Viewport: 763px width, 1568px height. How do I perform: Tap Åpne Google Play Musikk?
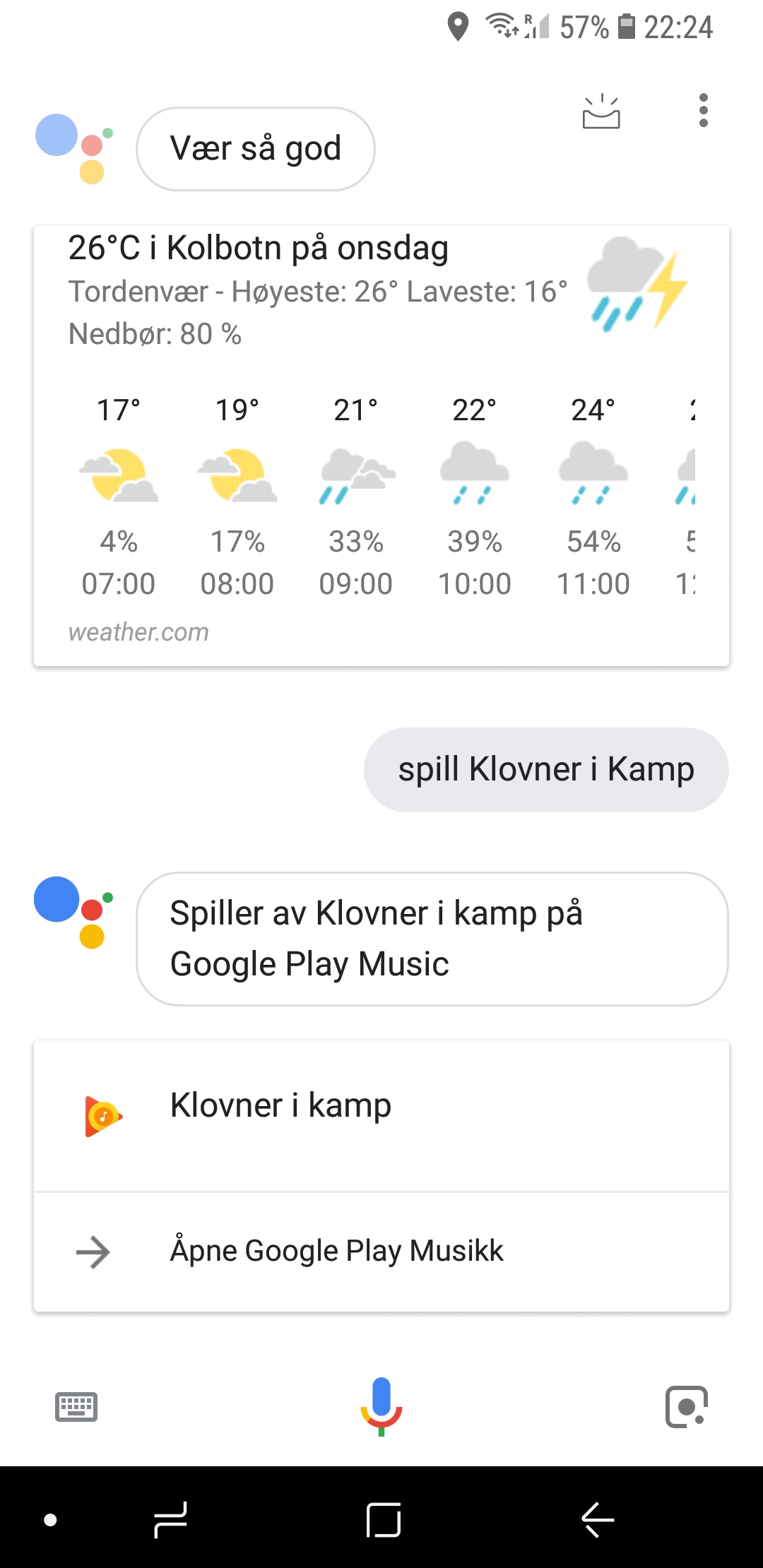point(381,1252)
